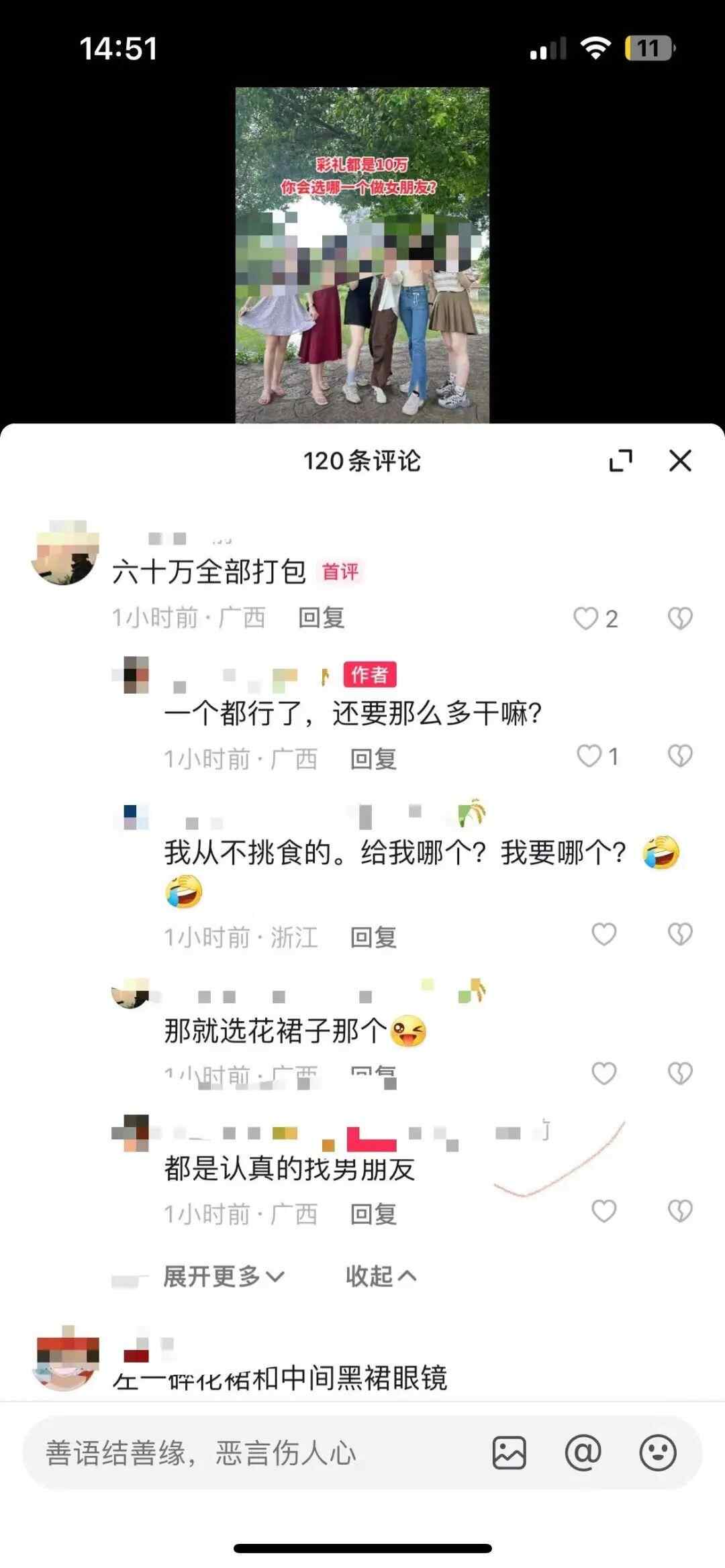Reply to the comment 我从不挑食的

coord(373,937)
